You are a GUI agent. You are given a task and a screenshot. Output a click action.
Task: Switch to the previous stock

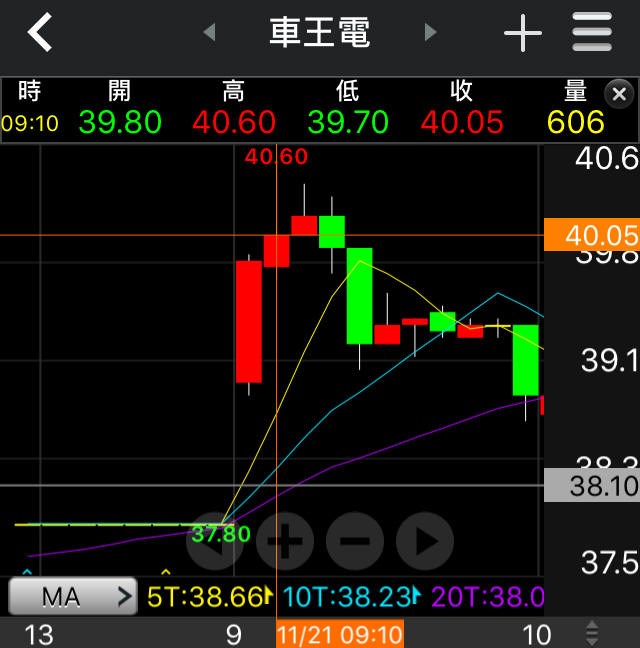209,33
